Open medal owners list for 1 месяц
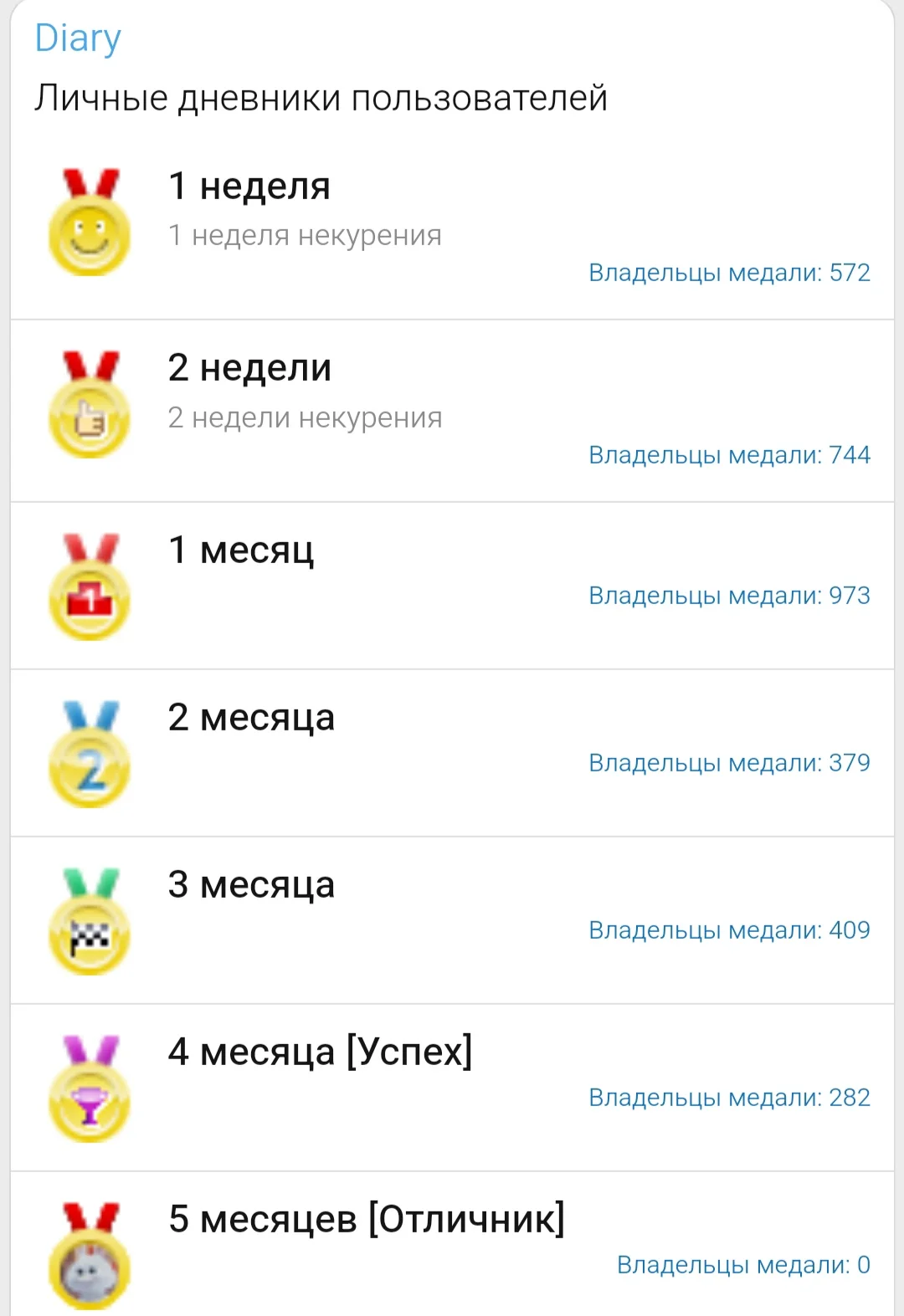The image size is (904, 1316). tap(729, 596)
